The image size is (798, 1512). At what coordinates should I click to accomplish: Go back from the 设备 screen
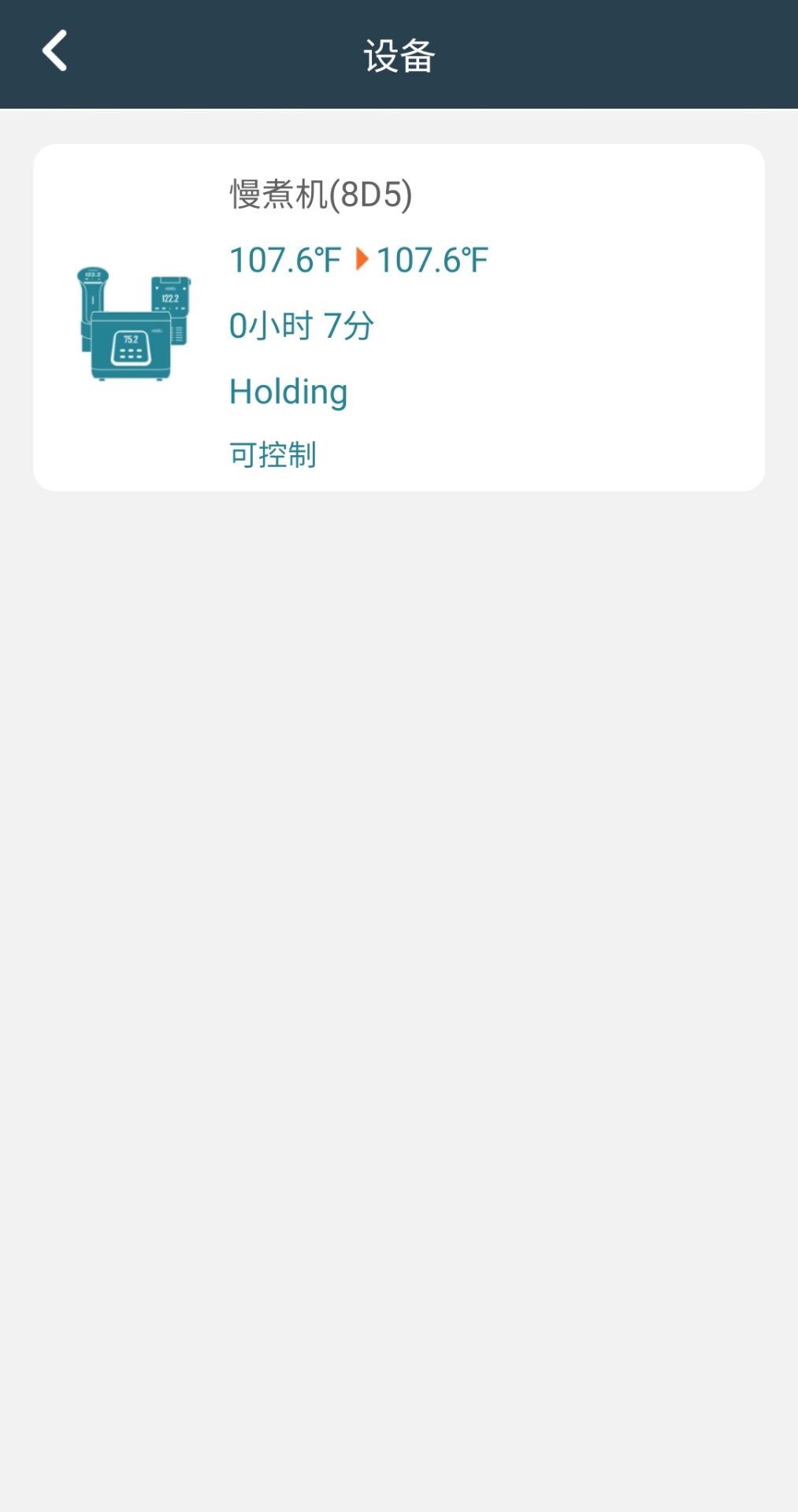(54, 52)
